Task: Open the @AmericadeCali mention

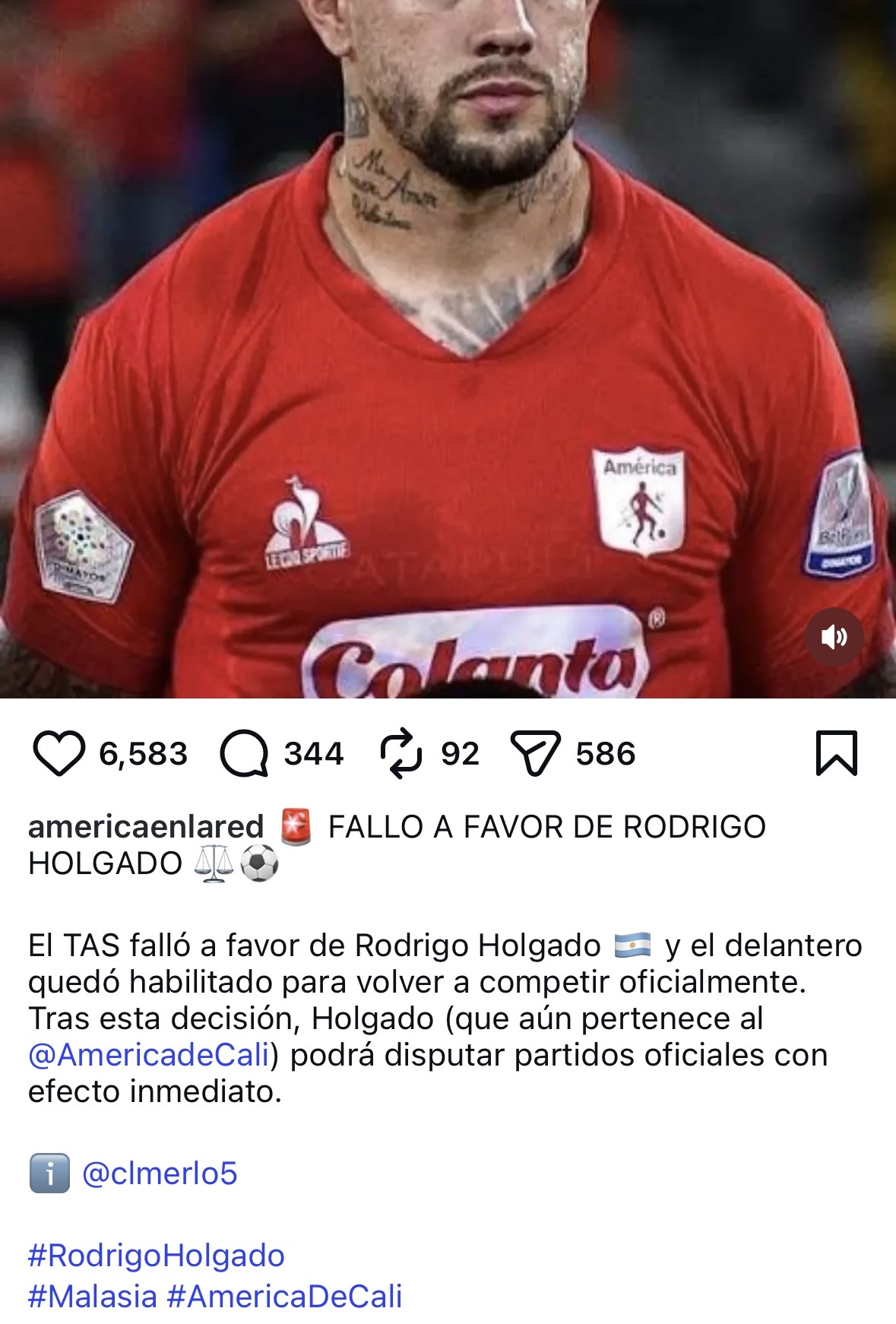Action: point(149,1055)
